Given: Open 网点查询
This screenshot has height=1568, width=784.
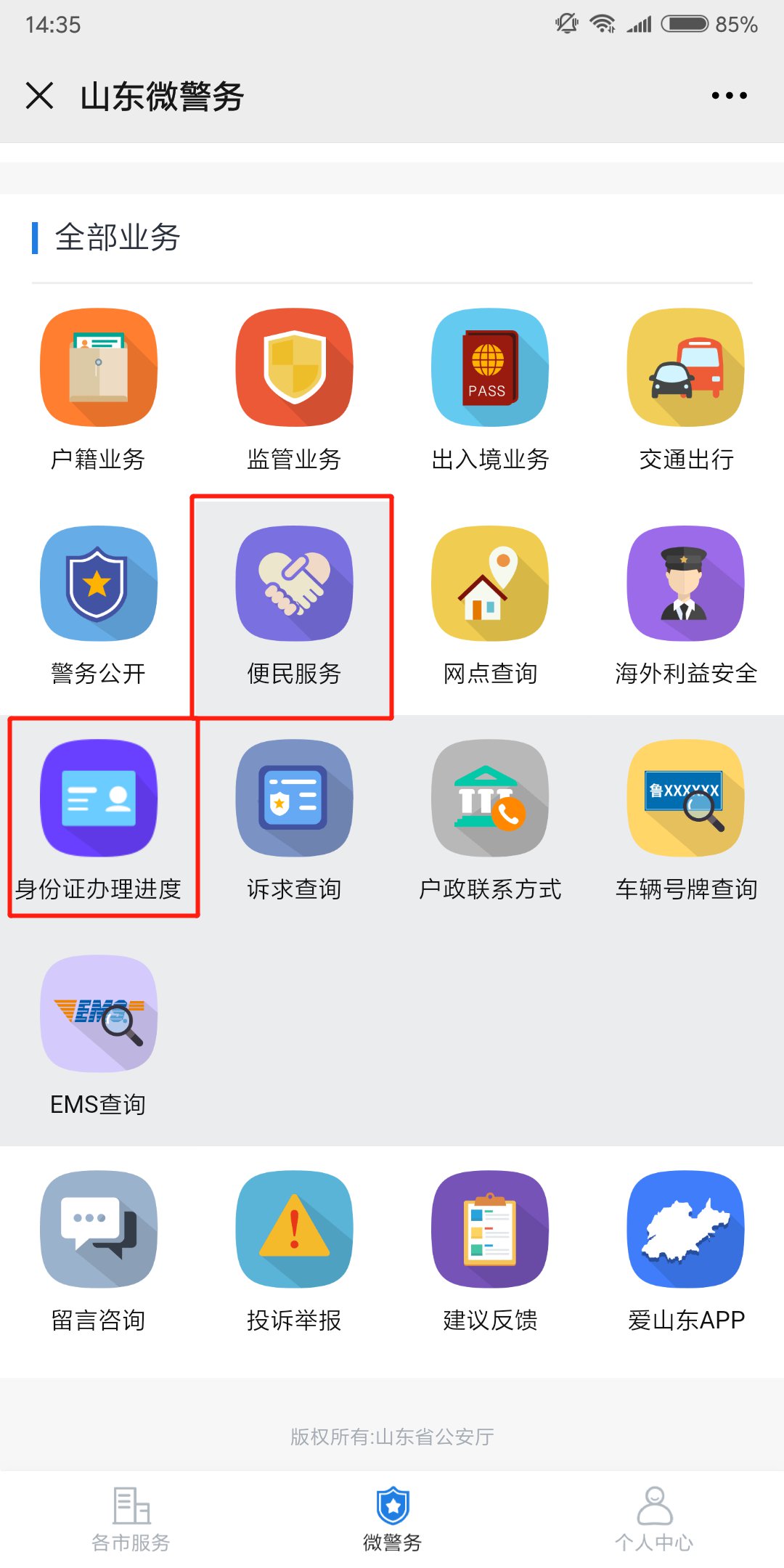Looking at the screenshot, I should point(490,584).
